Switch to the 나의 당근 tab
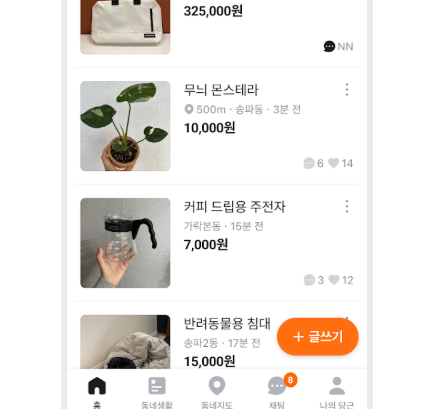This screenshot has width=439, height=409. click(x=337, y=392)
